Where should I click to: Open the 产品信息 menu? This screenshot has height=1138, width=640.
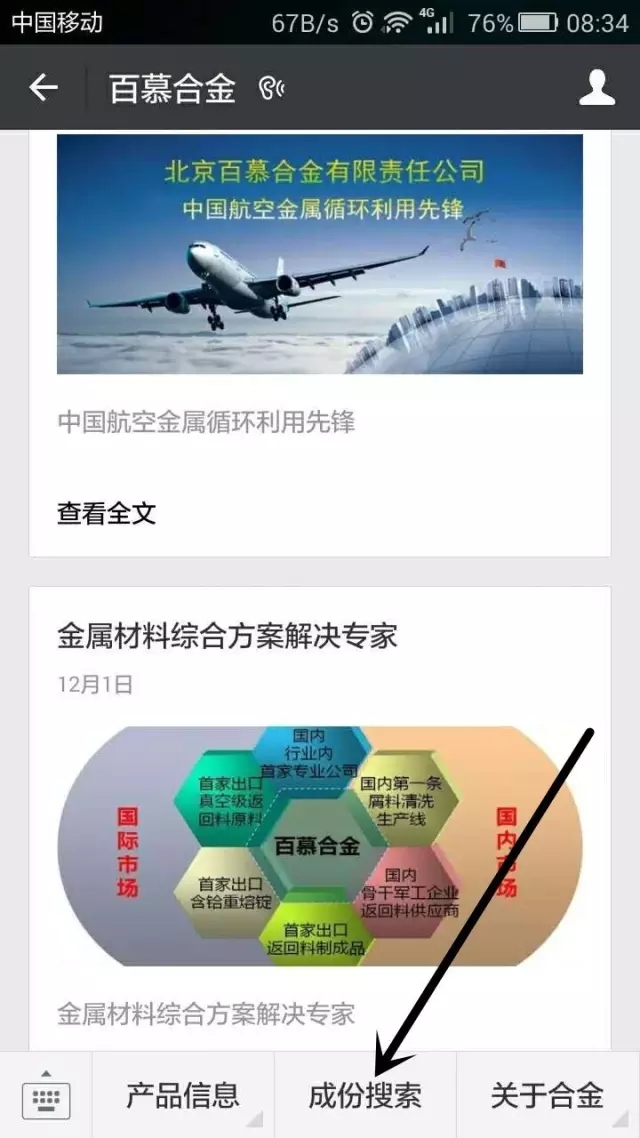pos(183,1096)
